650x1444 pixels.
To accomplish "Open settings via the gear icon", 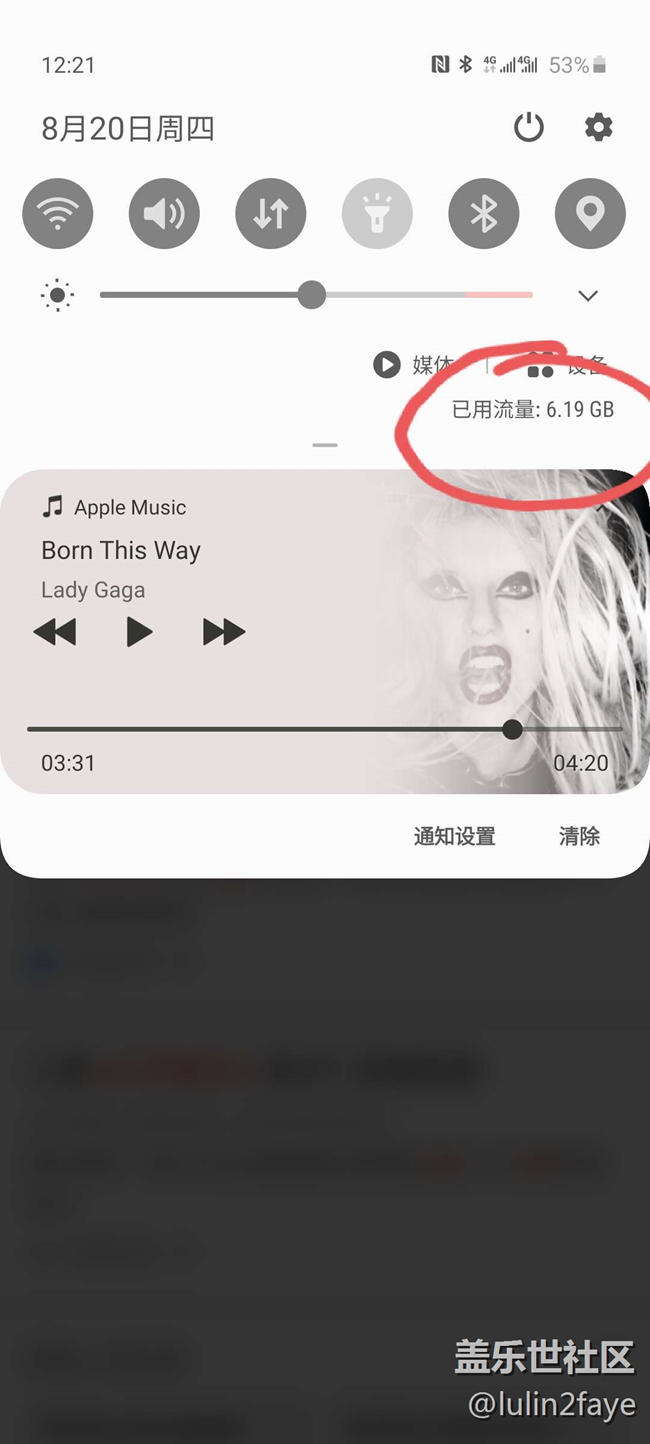I will click(598, 128).
